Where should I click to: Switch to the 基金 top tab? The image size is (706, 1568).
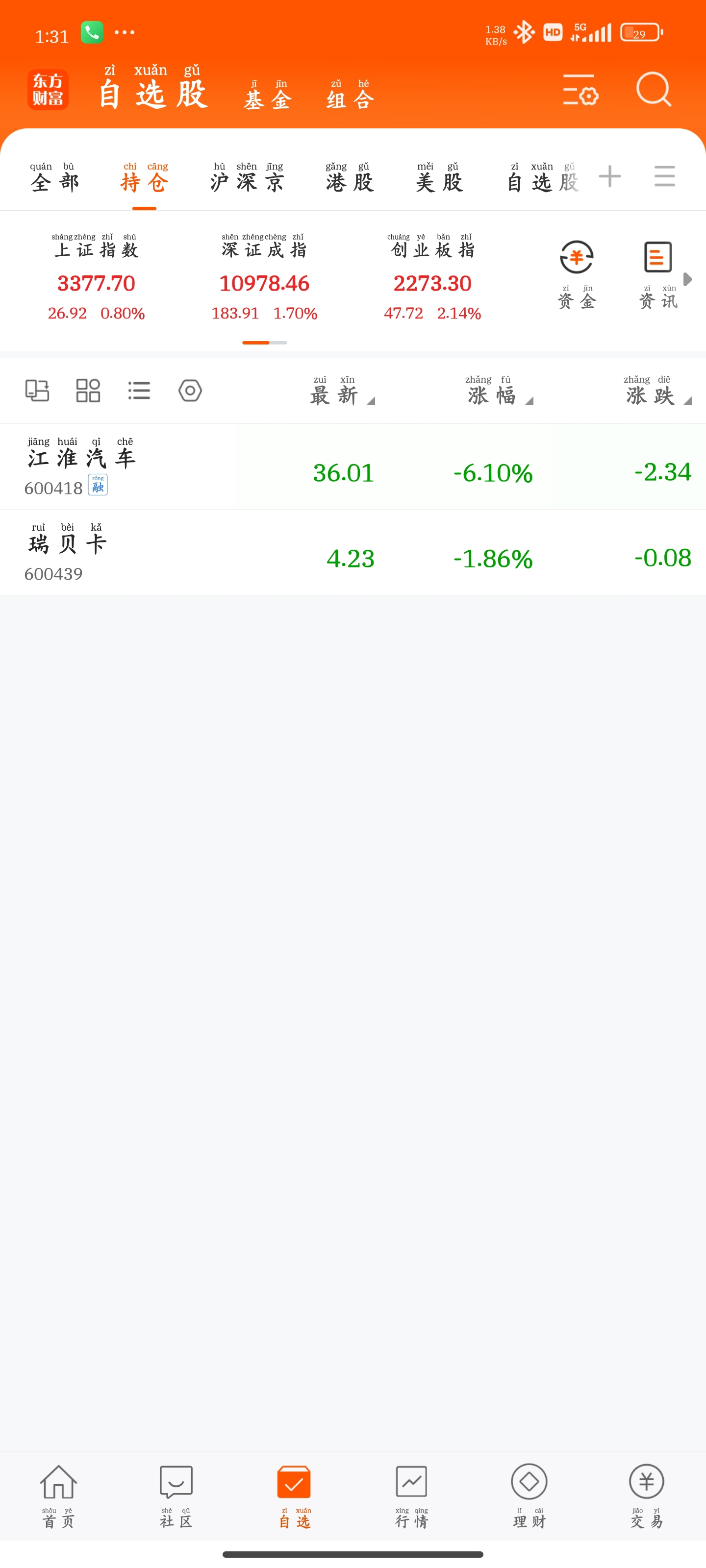coord(268,95)
